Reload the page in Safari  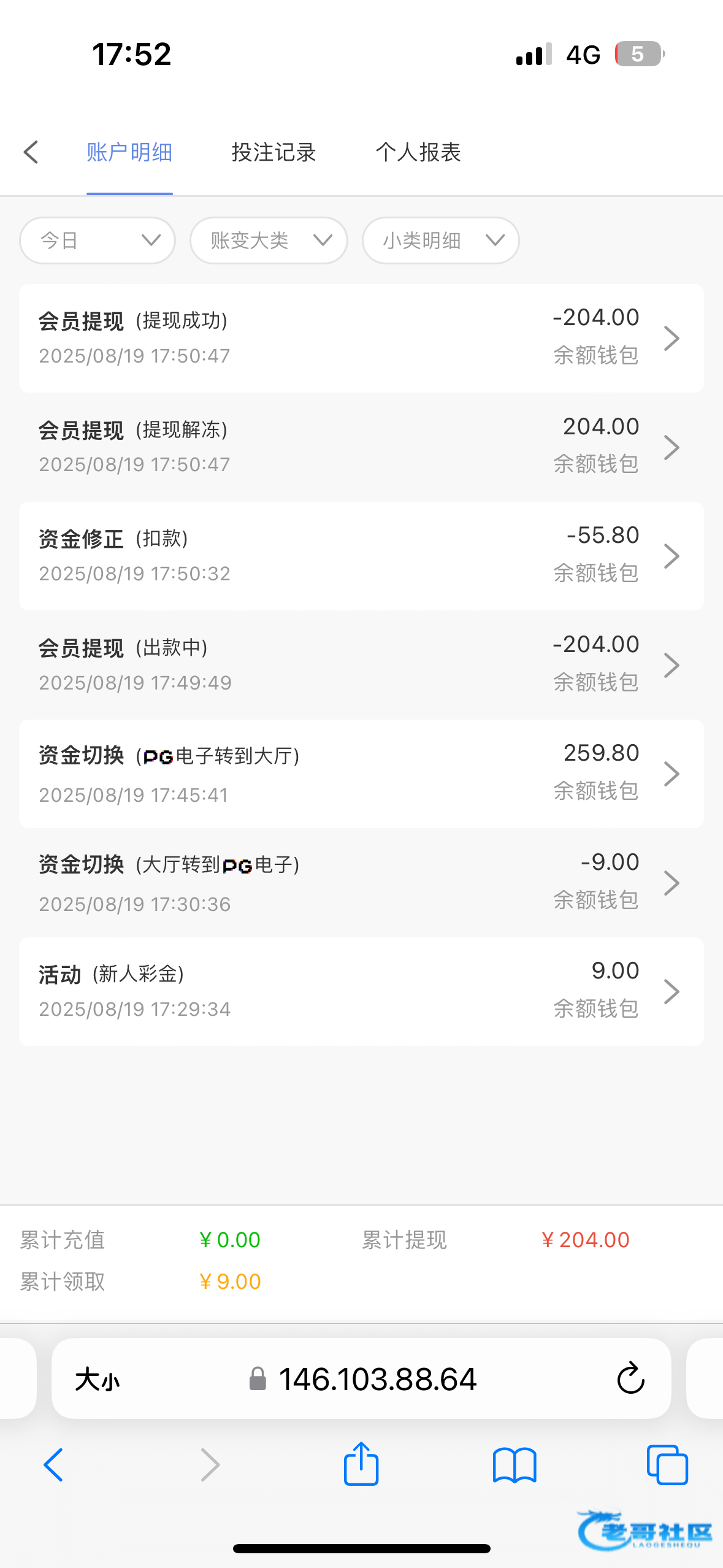pyautogui.click(x=630, y=1379)
